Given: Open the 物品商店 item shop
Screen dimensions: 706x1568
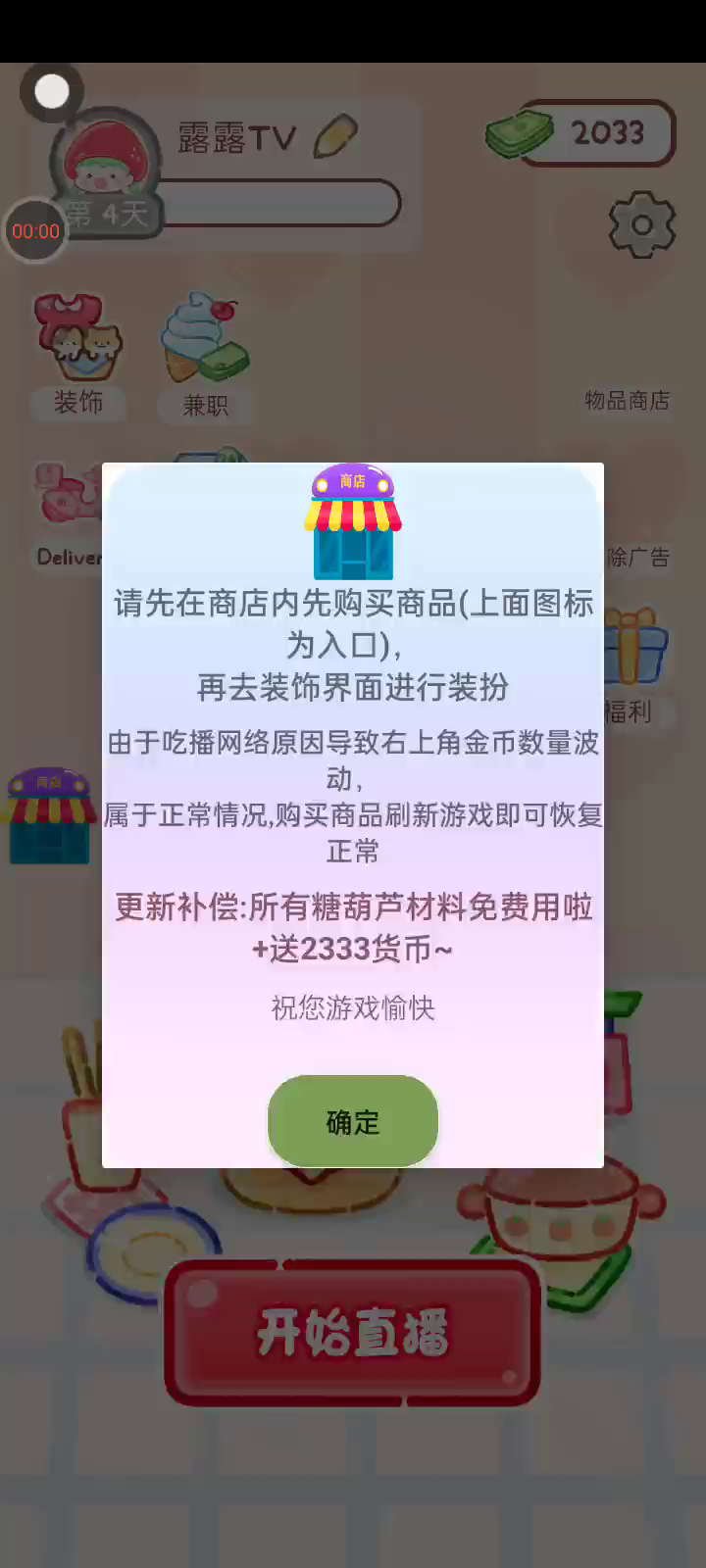Looking at the screenshot, I should click(x=627, y=400).
